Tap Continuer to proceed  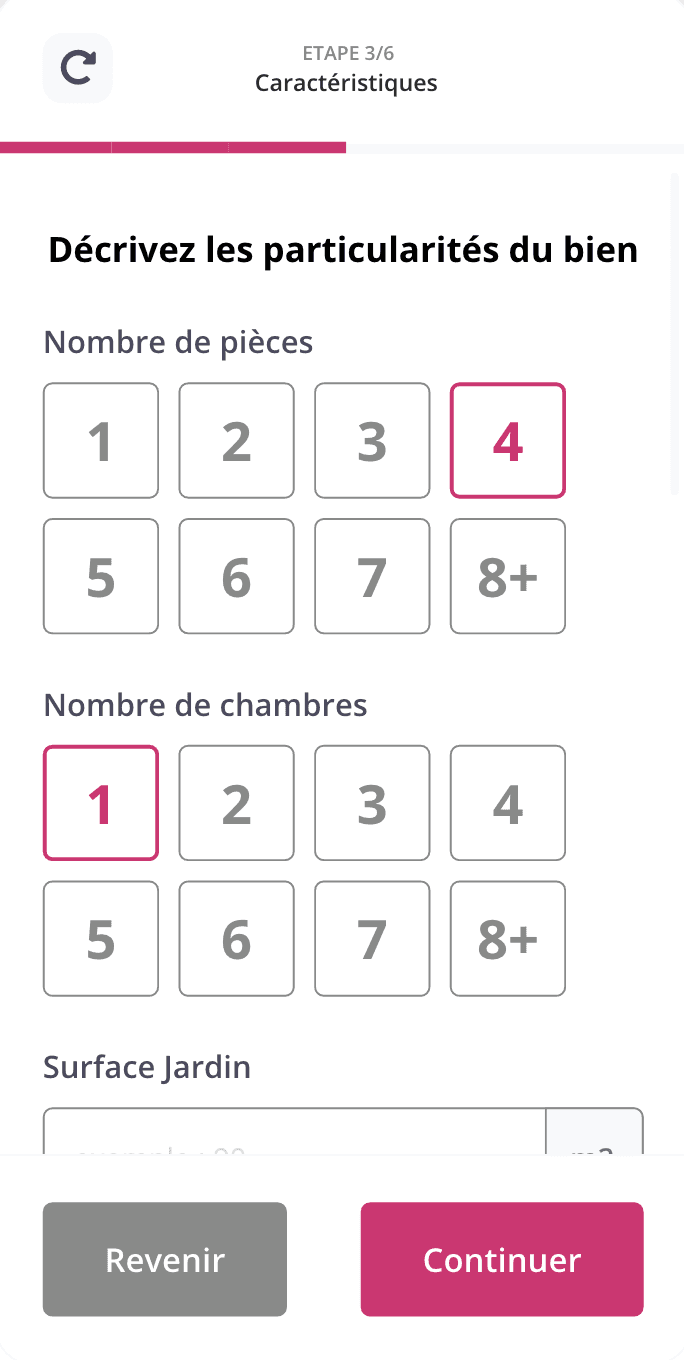[x=502, y=1259]
